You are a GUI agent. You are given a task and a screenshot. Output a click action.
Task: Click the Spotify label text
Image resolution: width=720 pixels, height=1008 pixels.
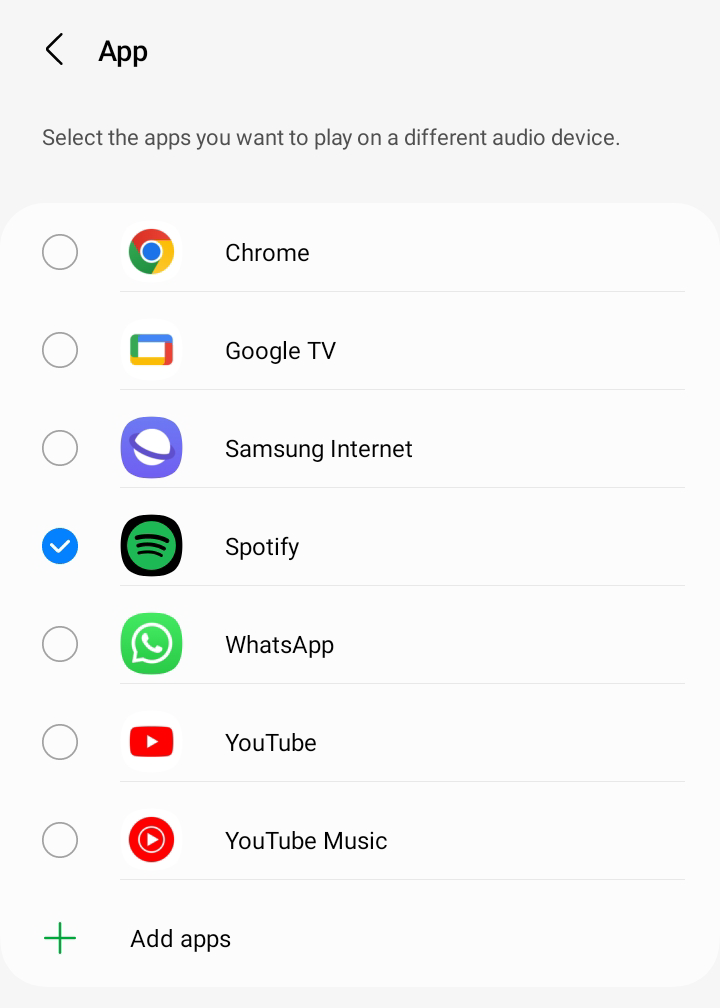262,546
